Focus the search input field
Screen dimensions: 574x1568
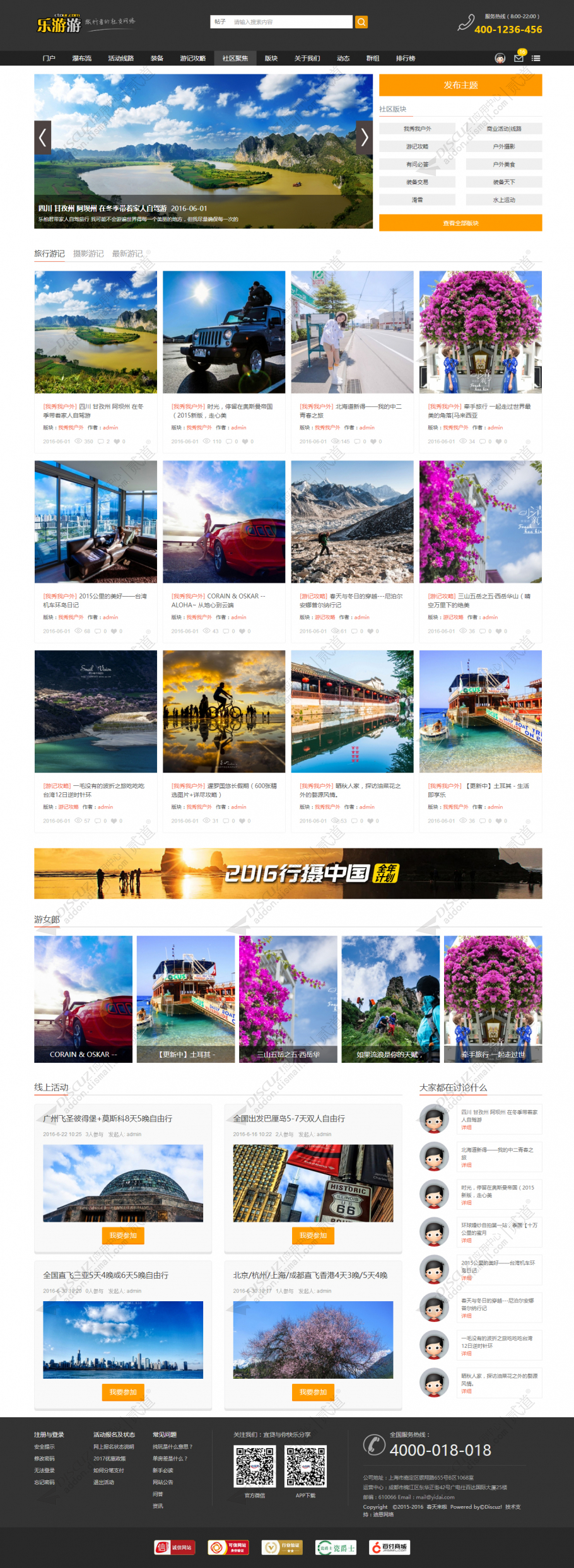click(x=290, y=22)
